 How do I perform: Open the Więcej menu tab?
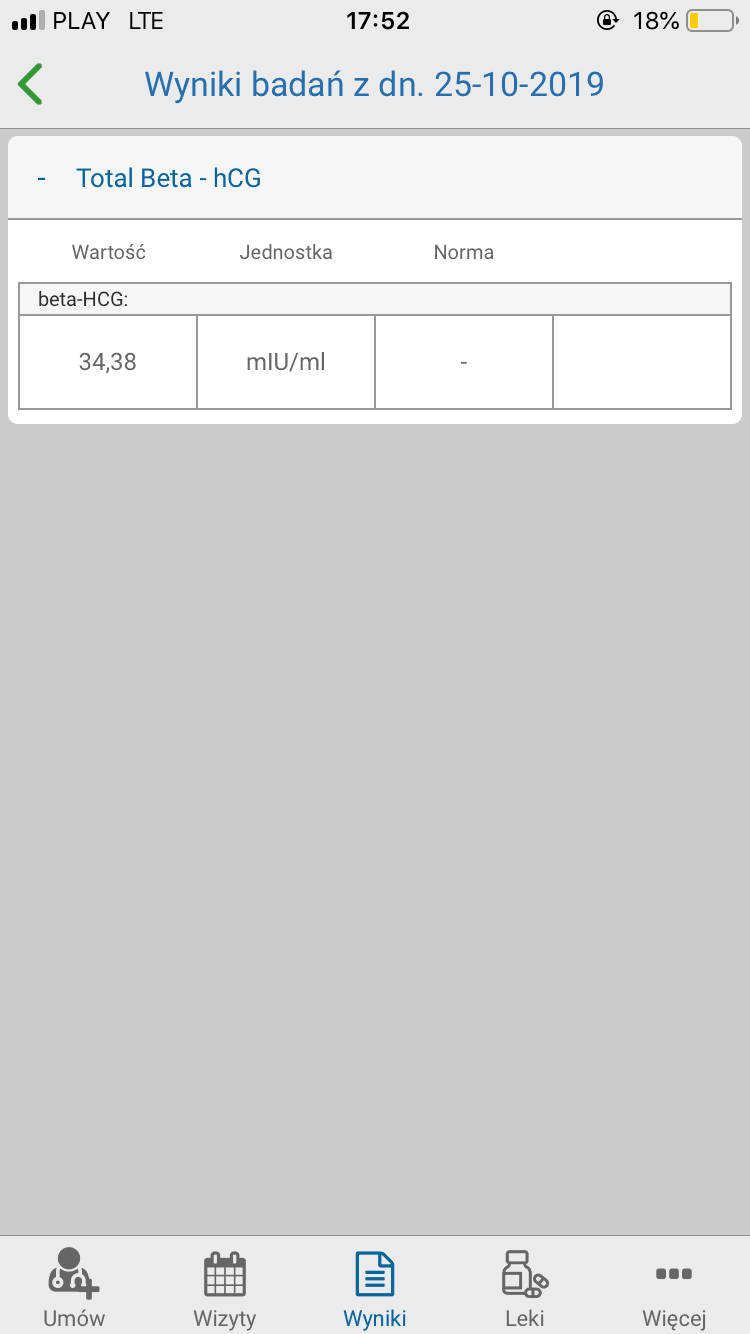coord(674,1288)
